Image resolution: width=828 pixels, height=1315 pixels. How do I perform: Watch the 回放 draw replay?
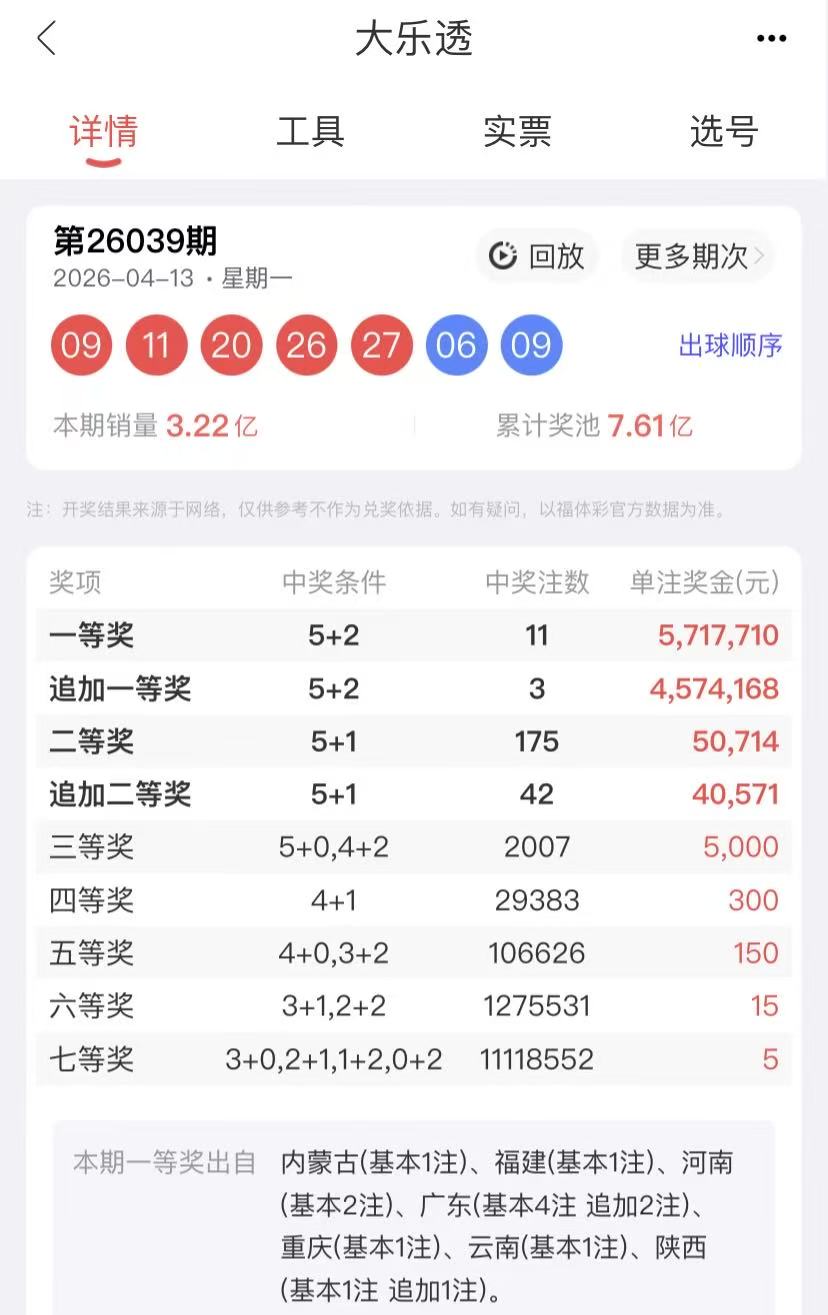tap(537, 256)
